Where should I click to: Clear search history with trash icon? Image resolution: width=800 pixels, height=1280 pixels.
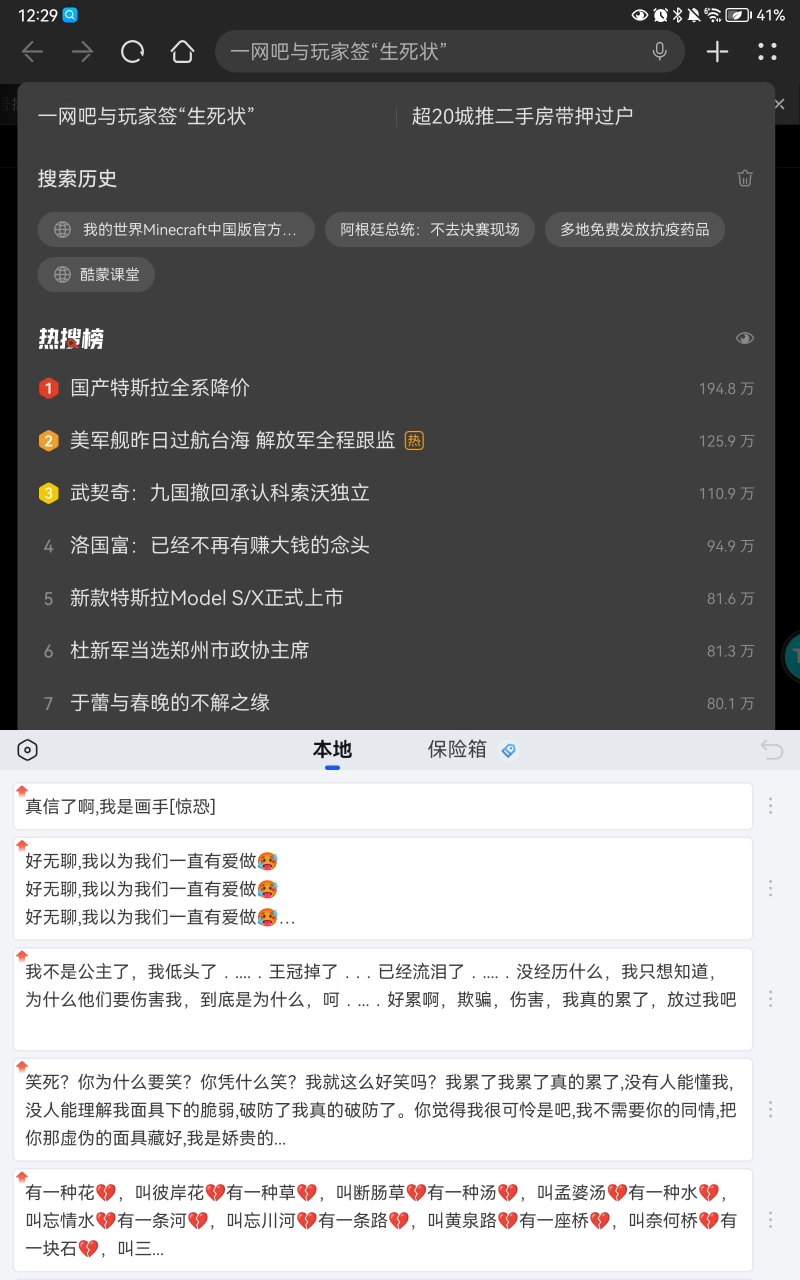pyautogui.click(x=745, y=179)
